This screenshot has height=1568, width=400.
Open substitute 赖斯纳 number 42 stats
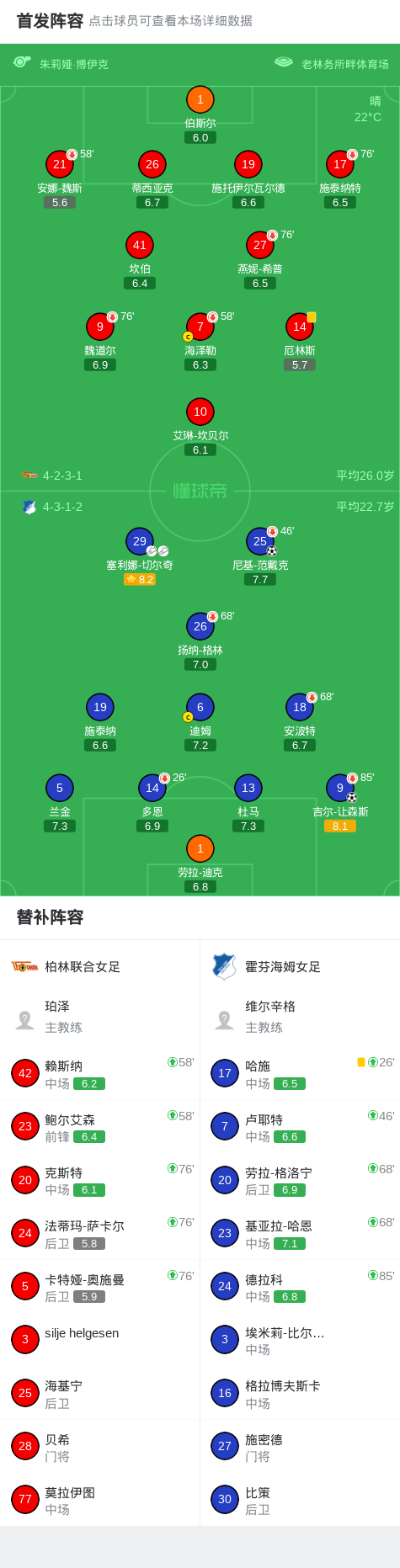(x=99, y=1073)
